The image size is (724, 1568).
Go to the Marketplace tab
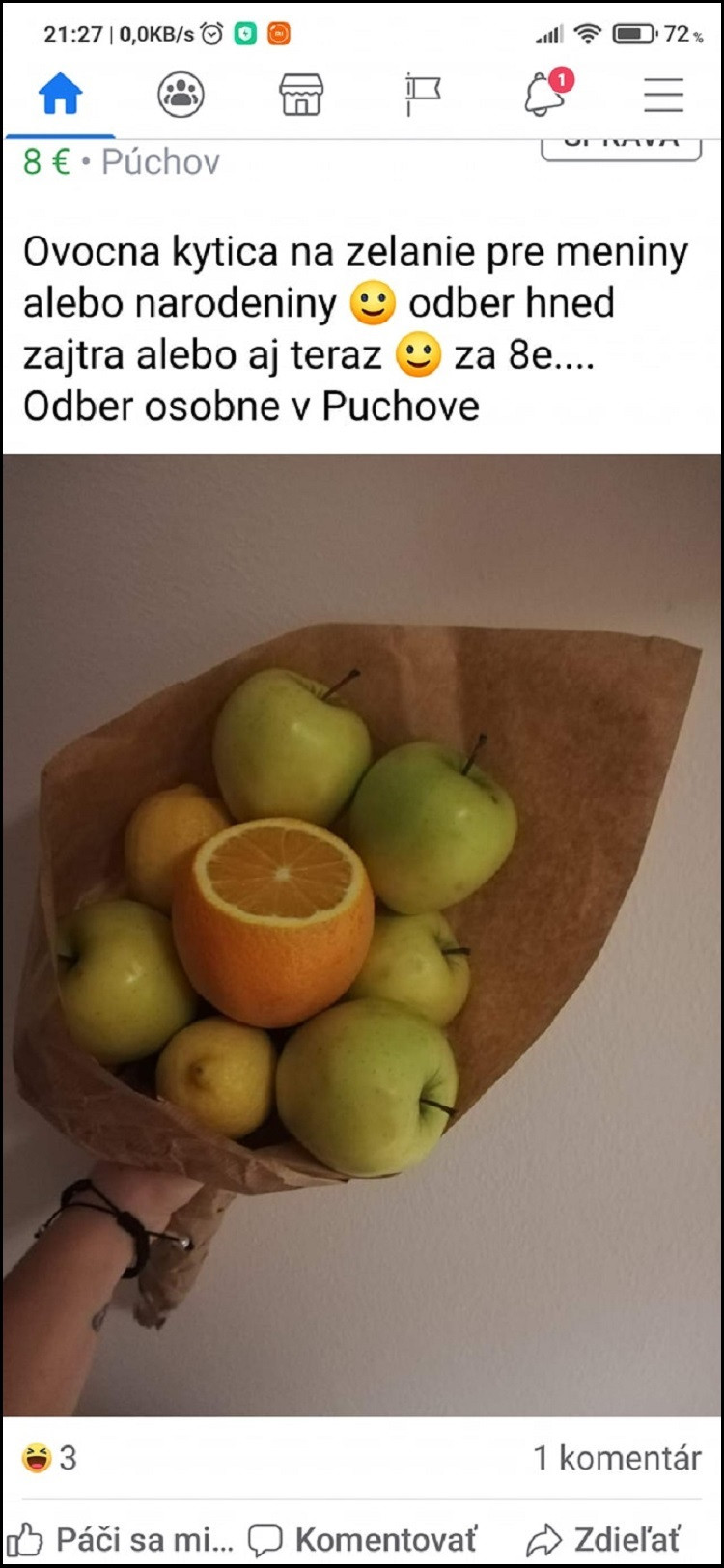click(301, 96)
